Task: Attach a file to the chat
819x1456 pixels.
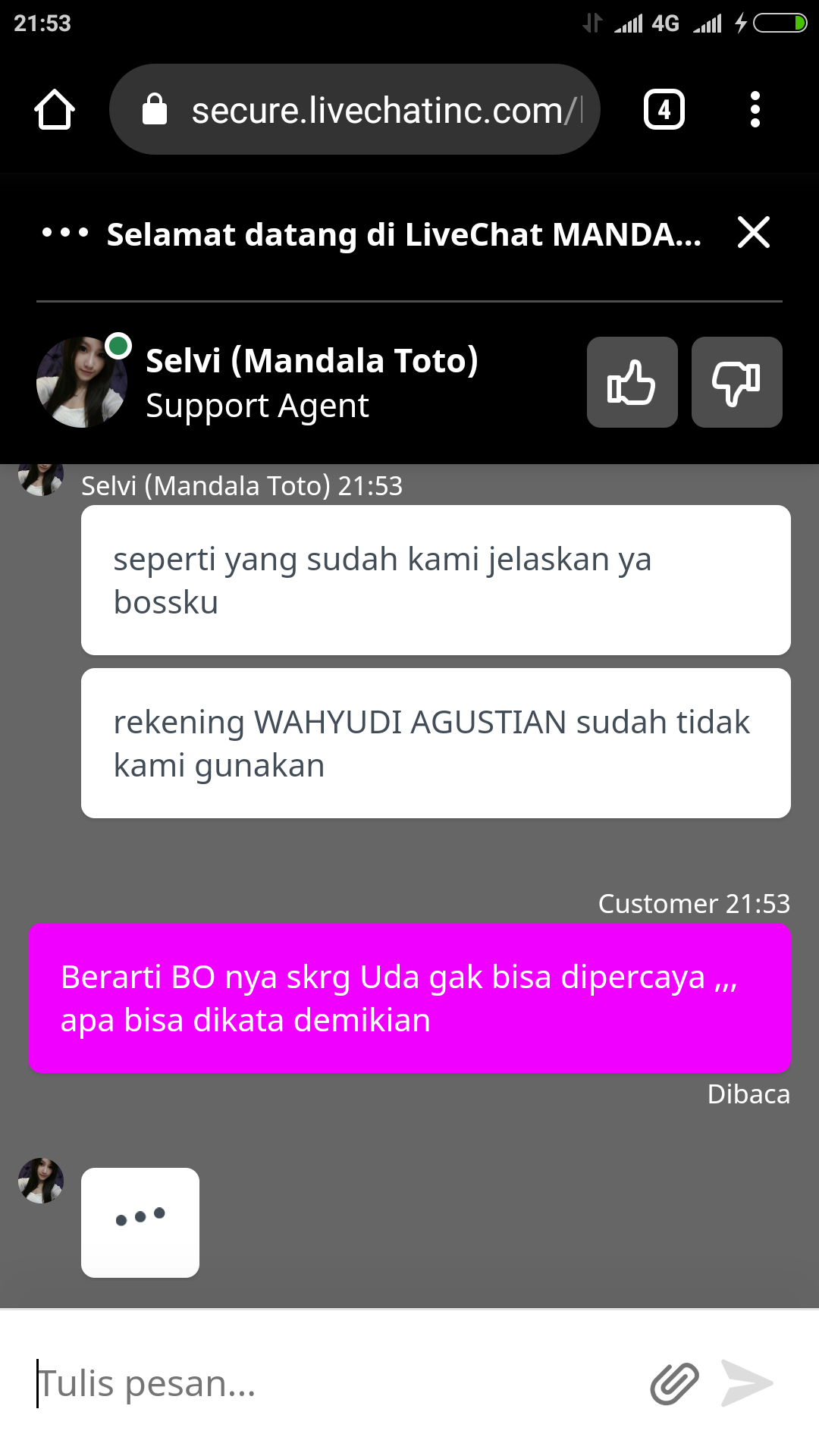Action: [x=674, y=1383]
